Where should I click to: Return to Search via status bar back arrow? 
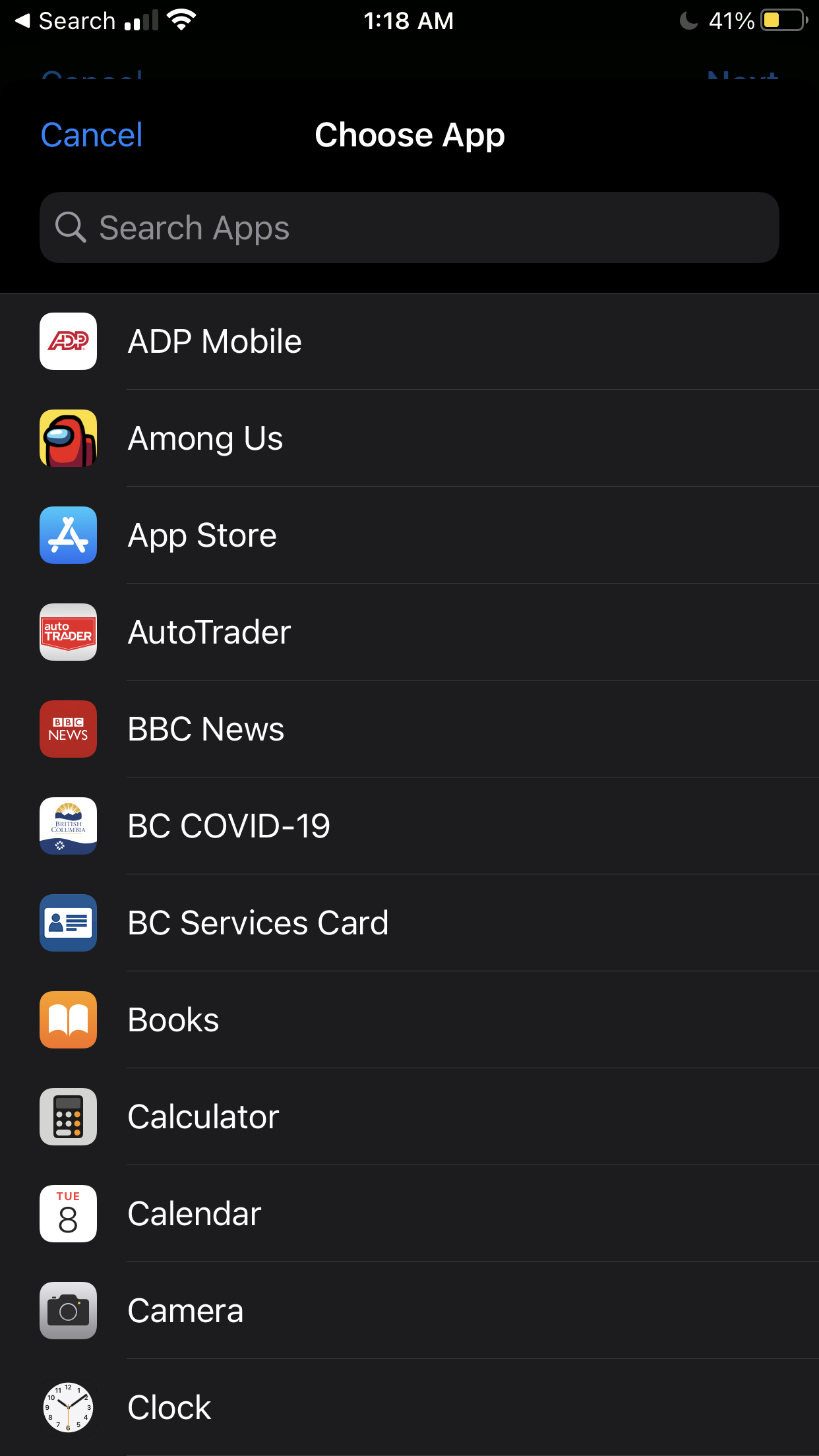[x=65, y=21]
